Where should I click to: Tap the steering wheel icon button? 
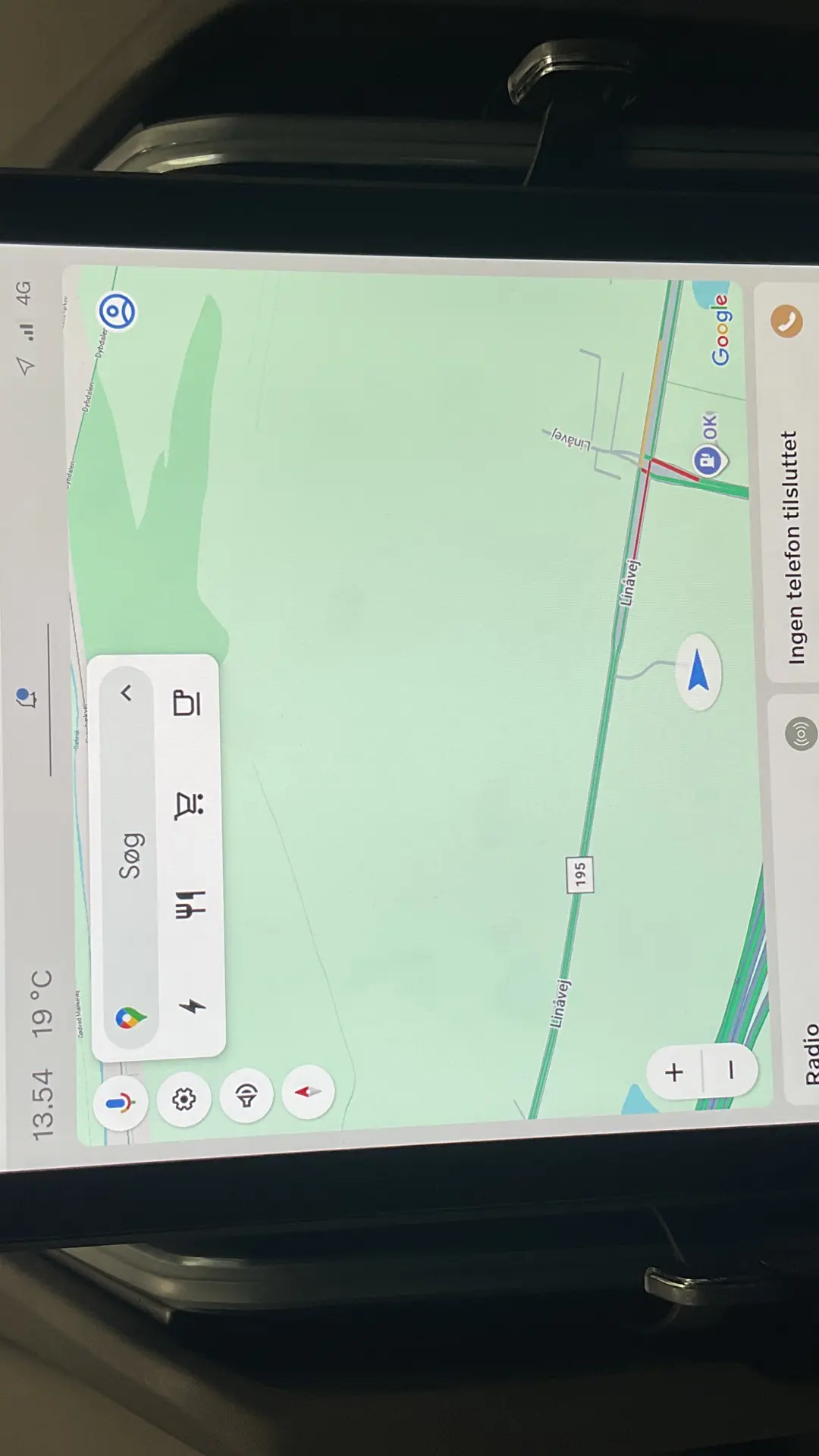click(x=246, y=1096)
